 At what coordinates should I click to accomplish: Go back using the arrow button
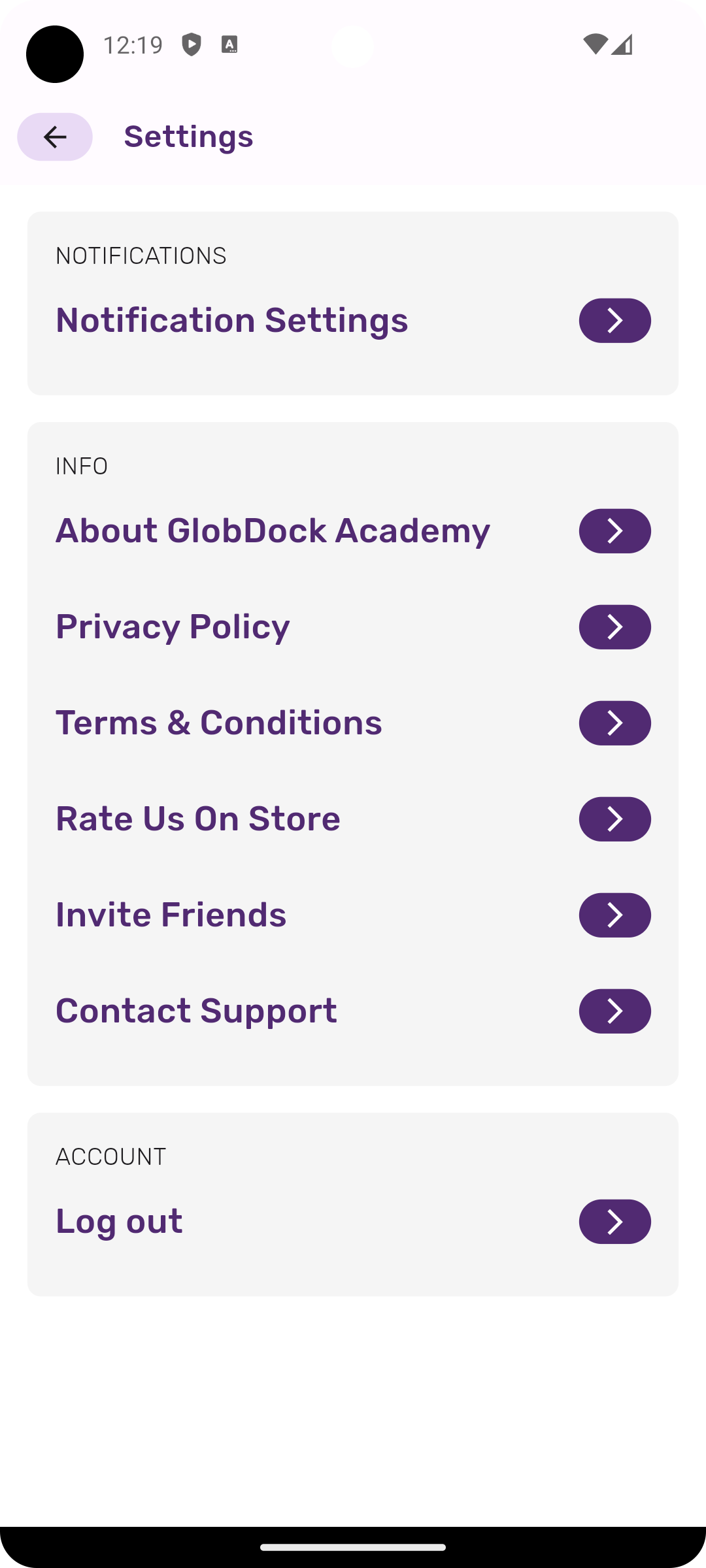click(x=55, y=137)
